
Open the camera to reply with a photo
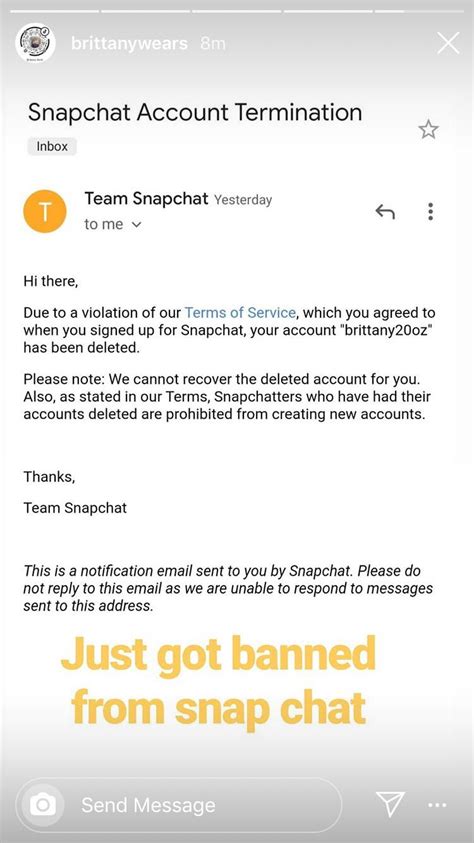click(42, 804)
